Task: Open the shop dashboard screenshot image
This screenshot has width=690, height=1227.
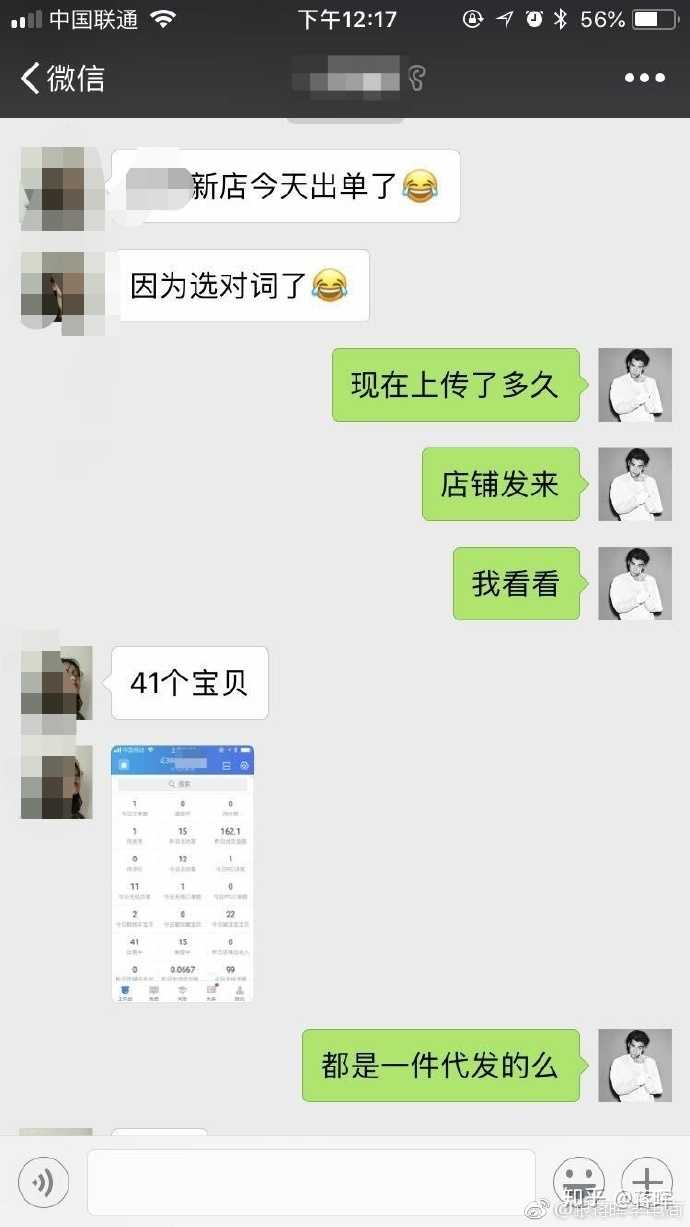Action: coord(182,873)
